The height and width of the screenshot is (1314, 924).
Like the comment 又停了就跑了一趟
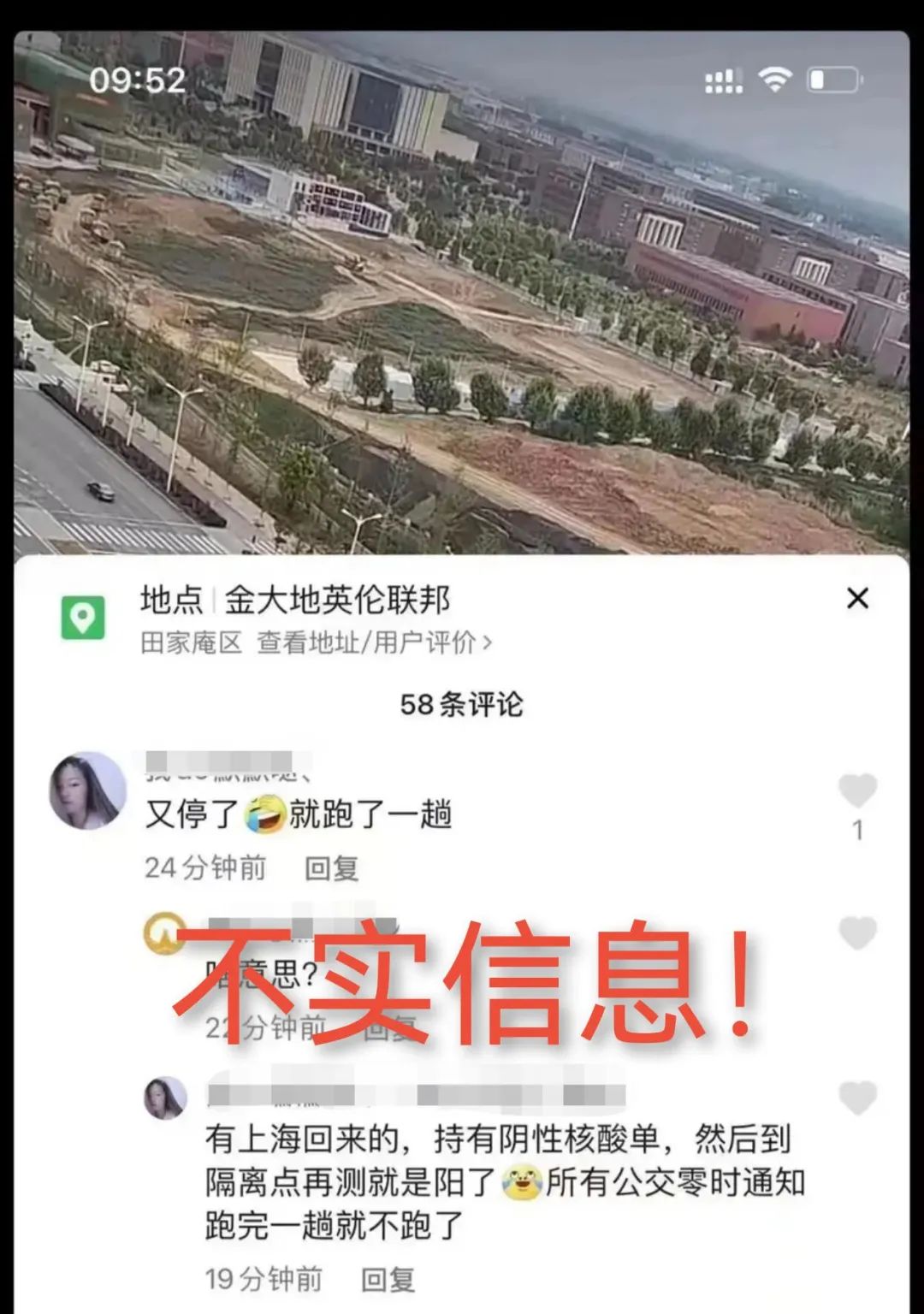tap(857, 790)
